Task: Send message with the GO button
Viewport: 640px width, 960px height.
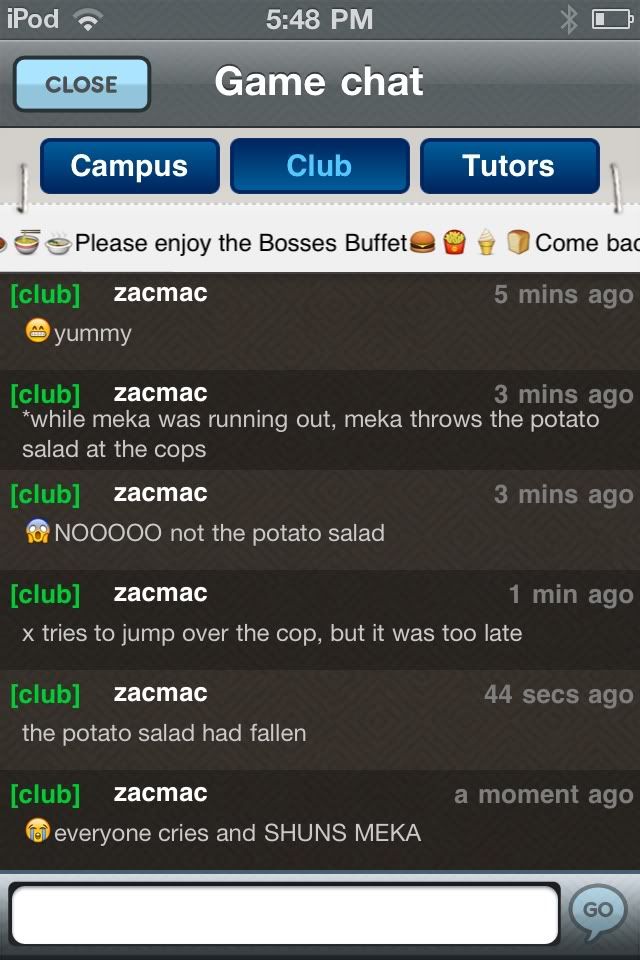Action: point(597,910)
